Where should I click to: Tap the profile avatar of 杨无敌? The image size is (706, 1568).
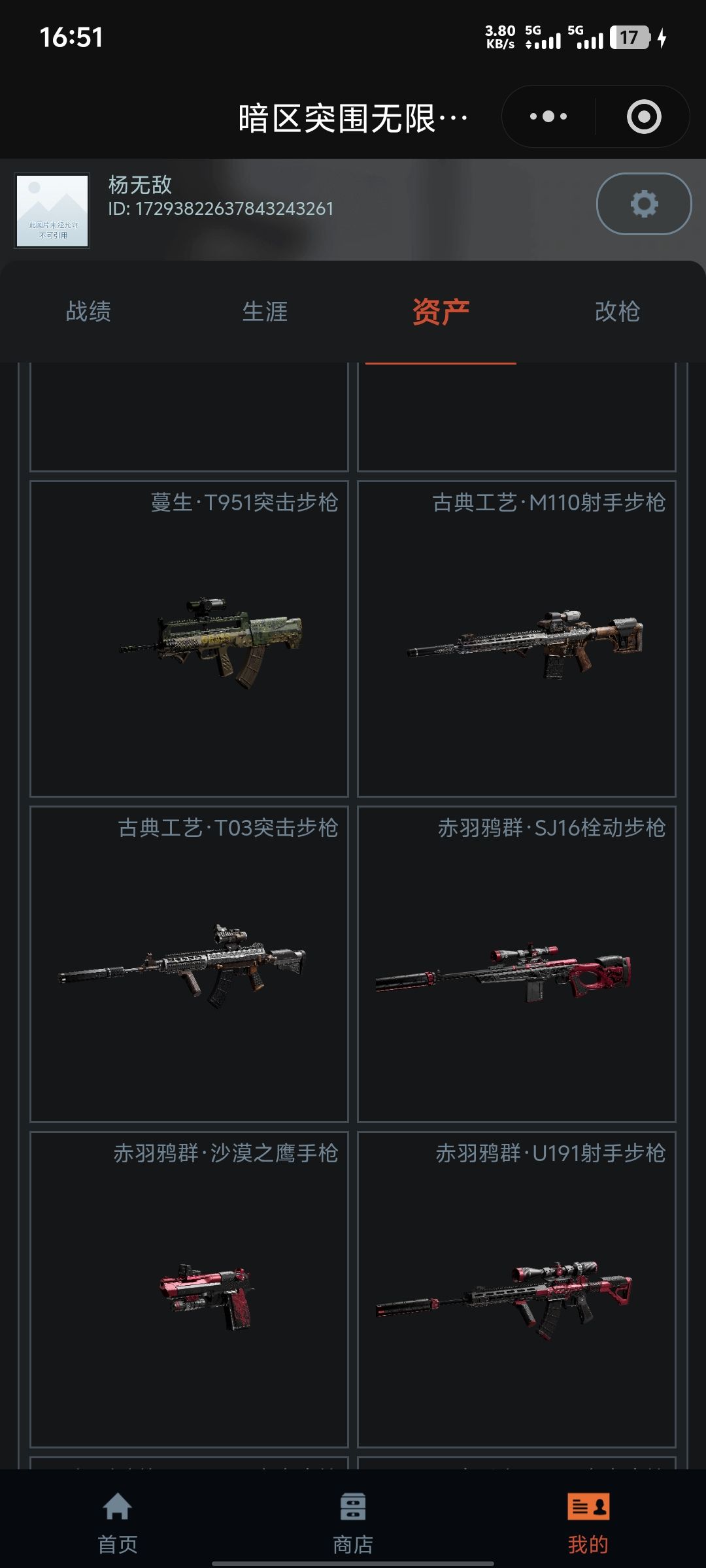tap(52, 210)
